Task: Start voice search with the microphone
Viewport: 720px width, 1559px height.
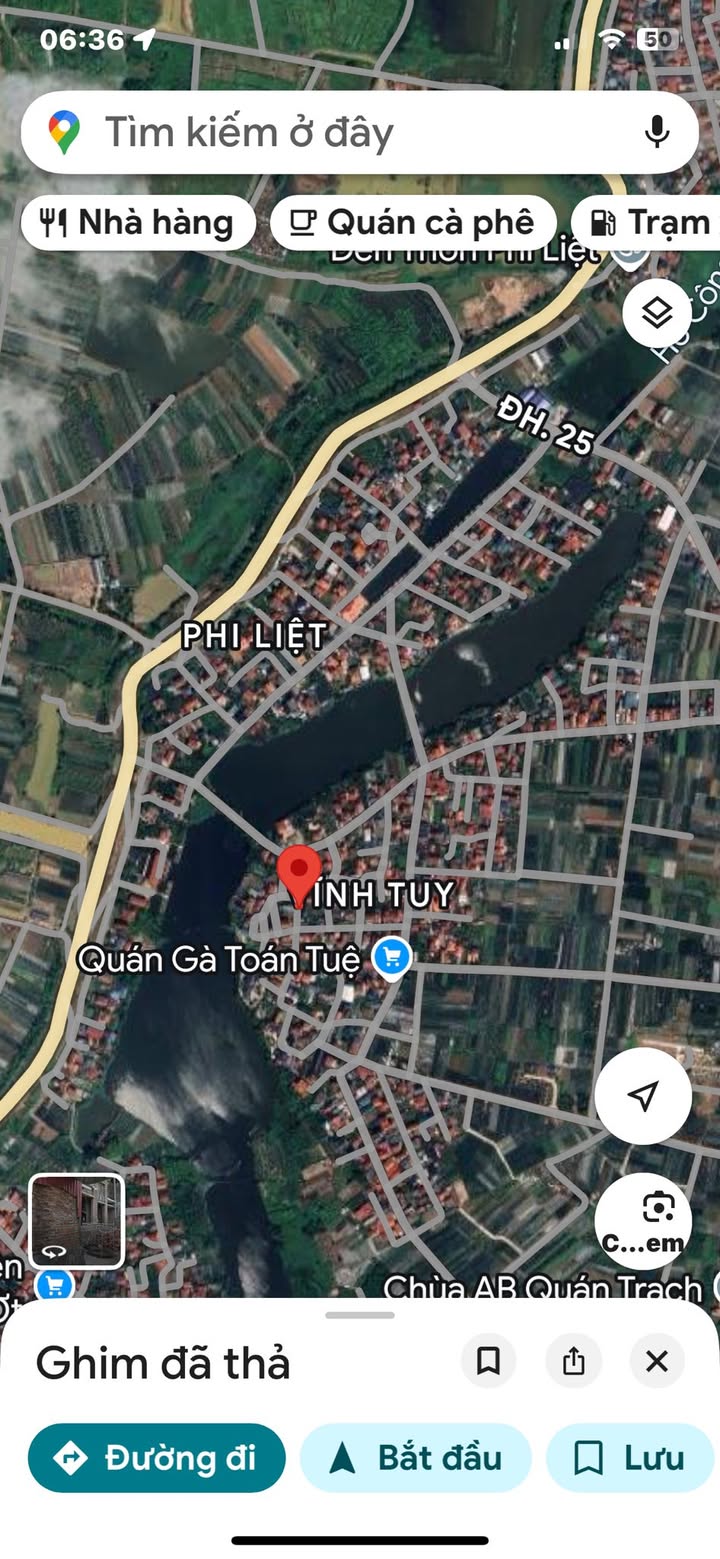Action: click(x=656, y=132)
